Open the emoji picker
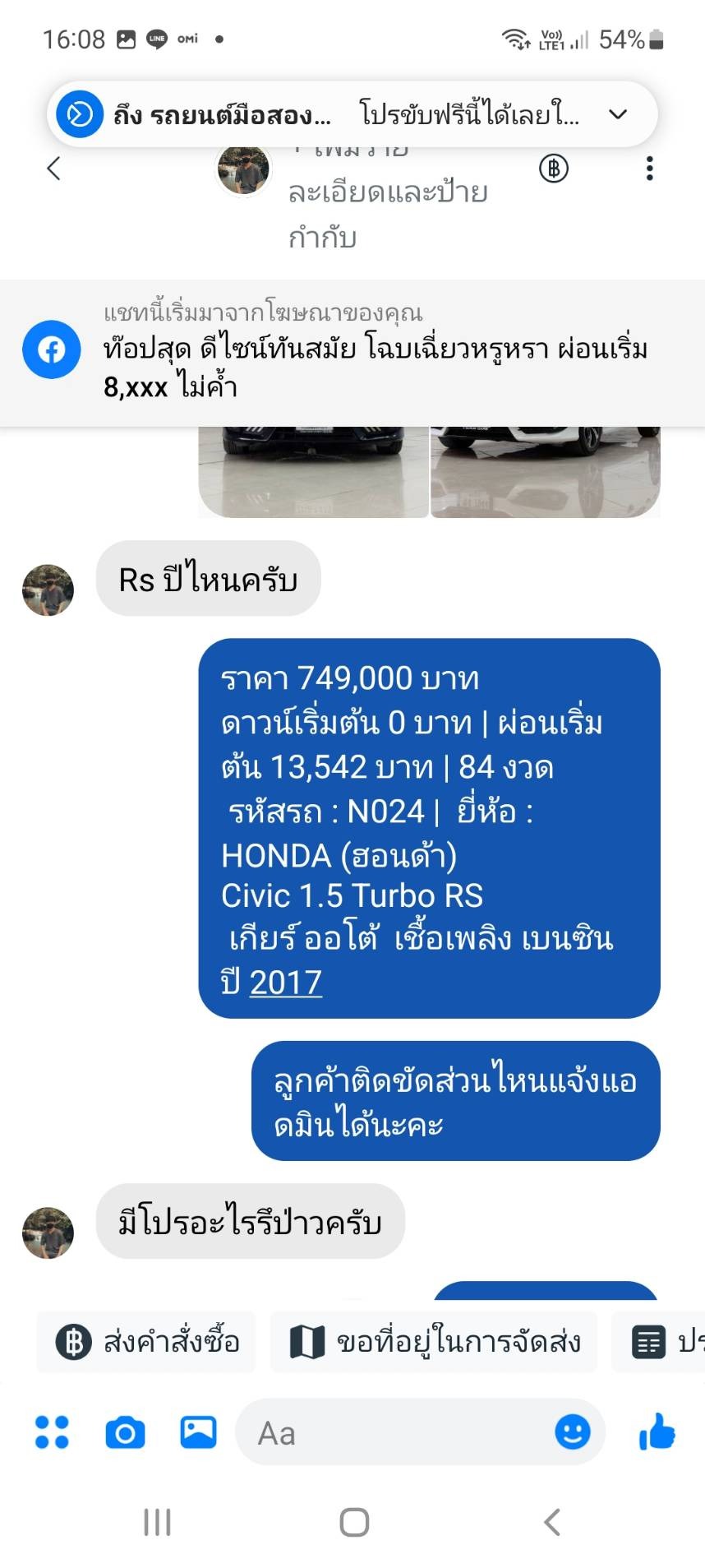The height and width of the screenshot is (1568, 705). pos(572,1432)
